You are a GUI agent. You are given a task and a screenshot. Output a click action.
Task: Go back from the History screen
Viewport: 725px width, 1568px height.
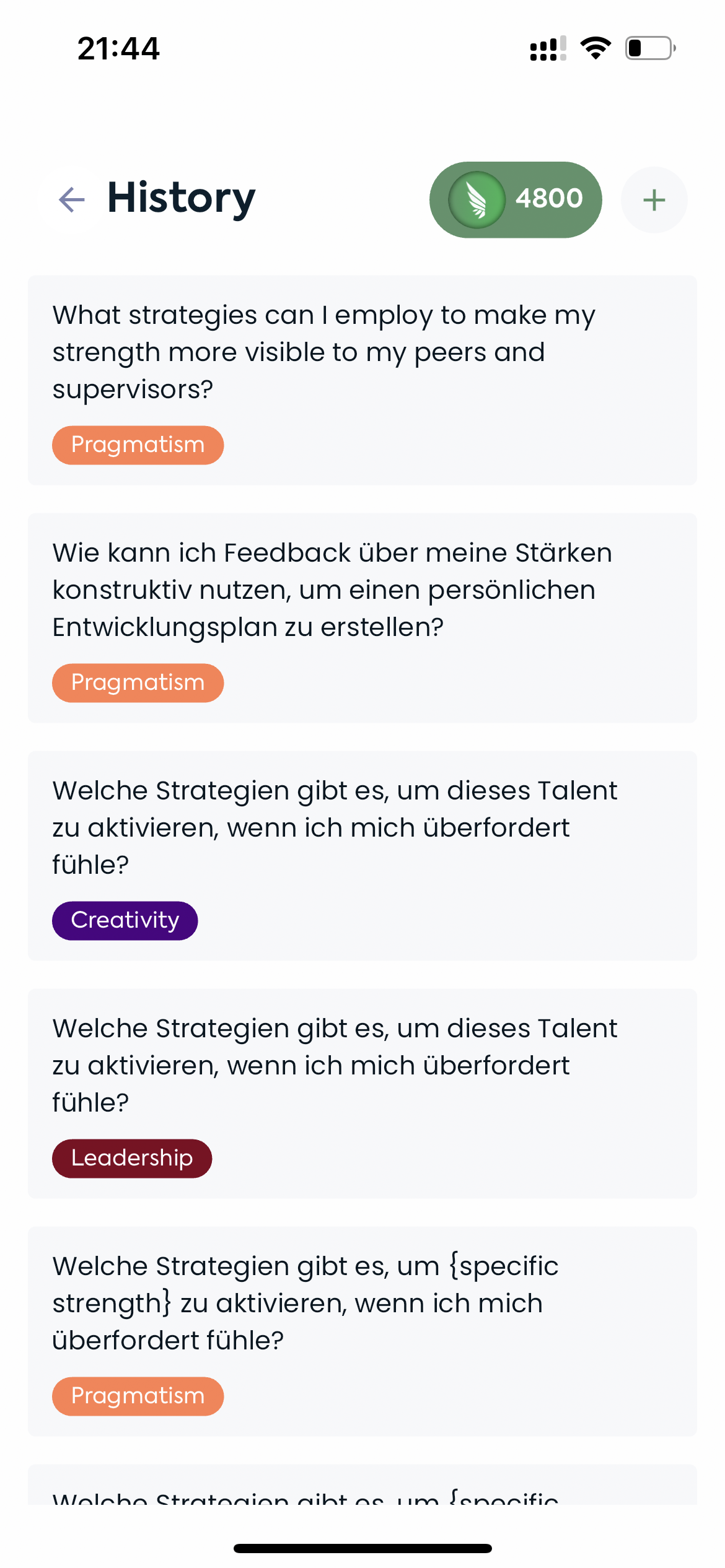pos(72,199)
